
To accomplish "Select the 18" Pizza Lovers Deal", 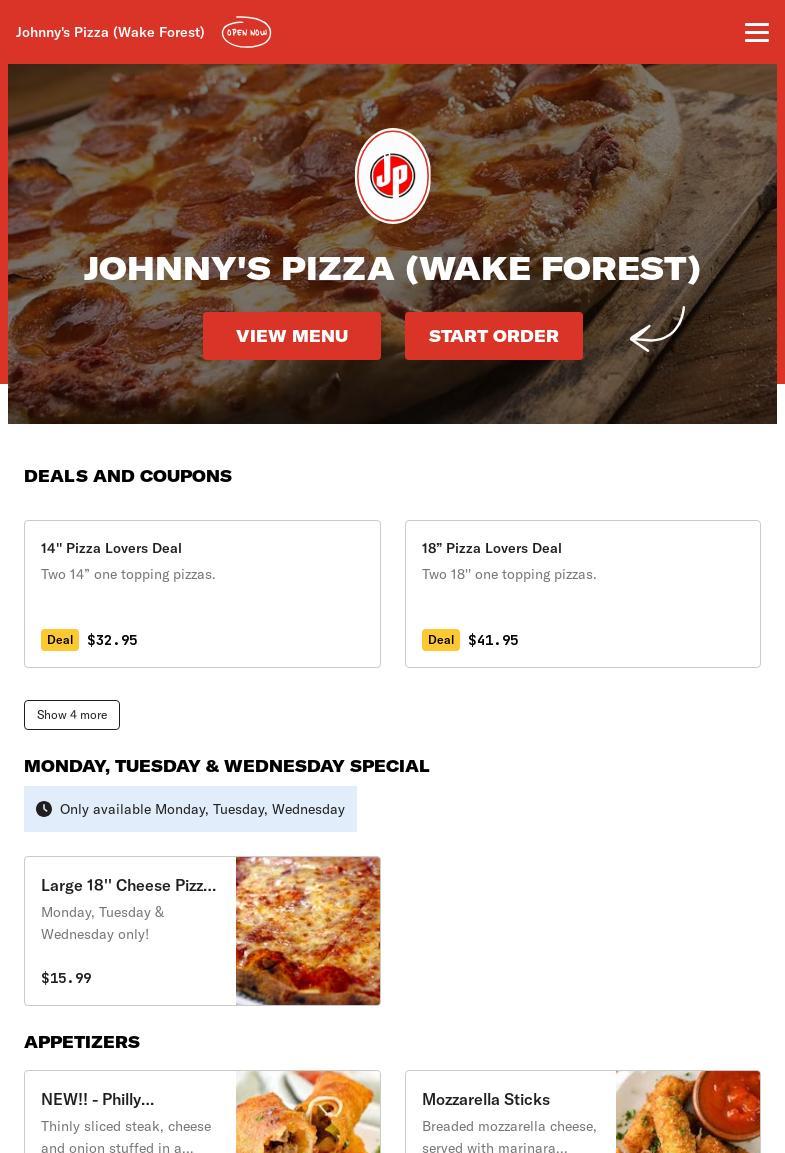I will pos(582,593).
